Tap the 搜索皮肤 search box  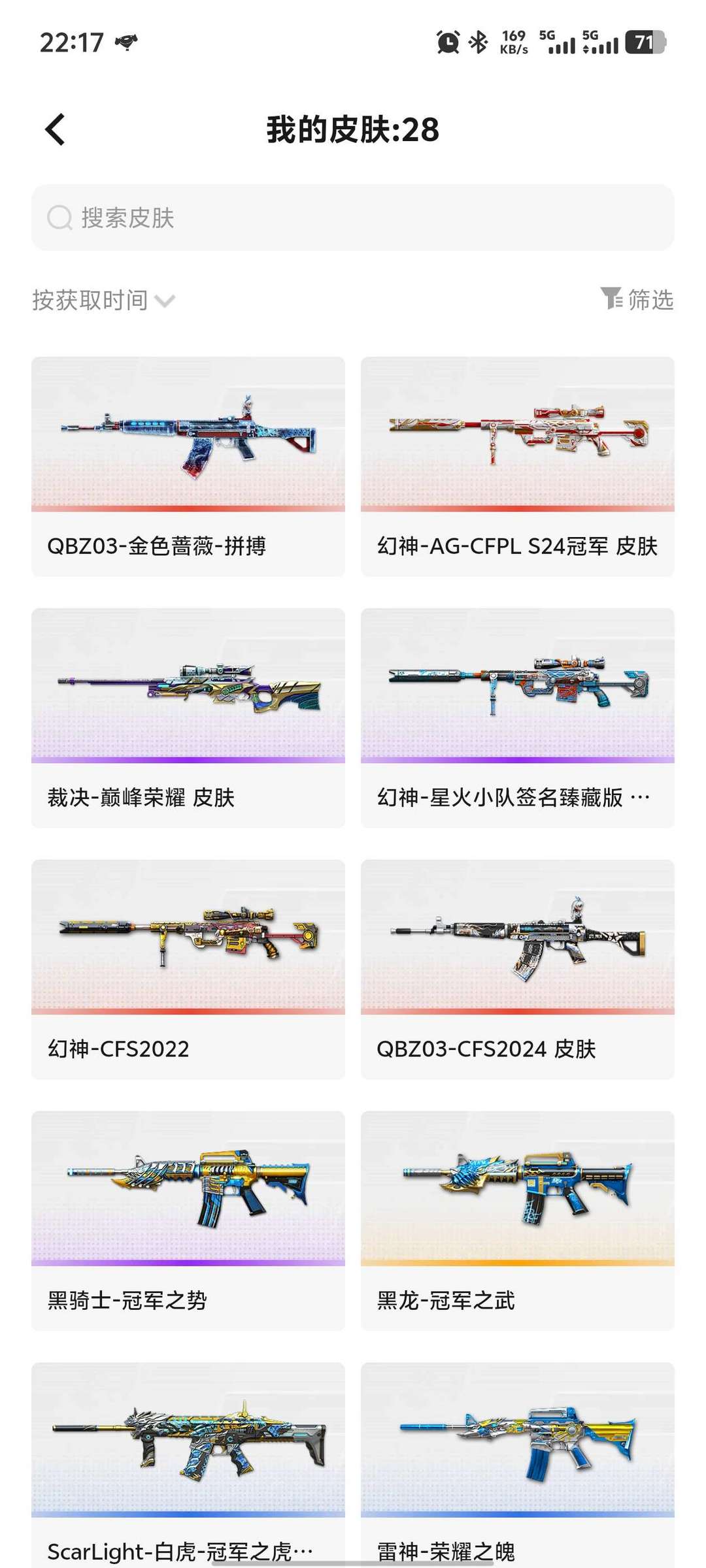[353, 218]
